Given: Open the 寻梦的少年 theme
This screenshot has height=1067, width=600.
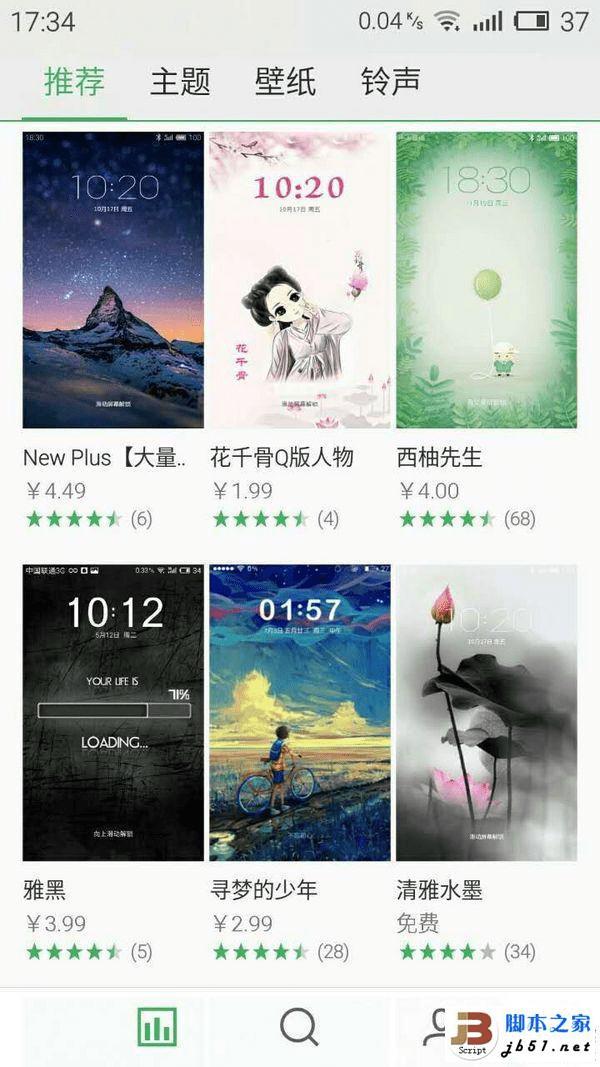Looking at the screenshot, I should [x=300, y=712].
